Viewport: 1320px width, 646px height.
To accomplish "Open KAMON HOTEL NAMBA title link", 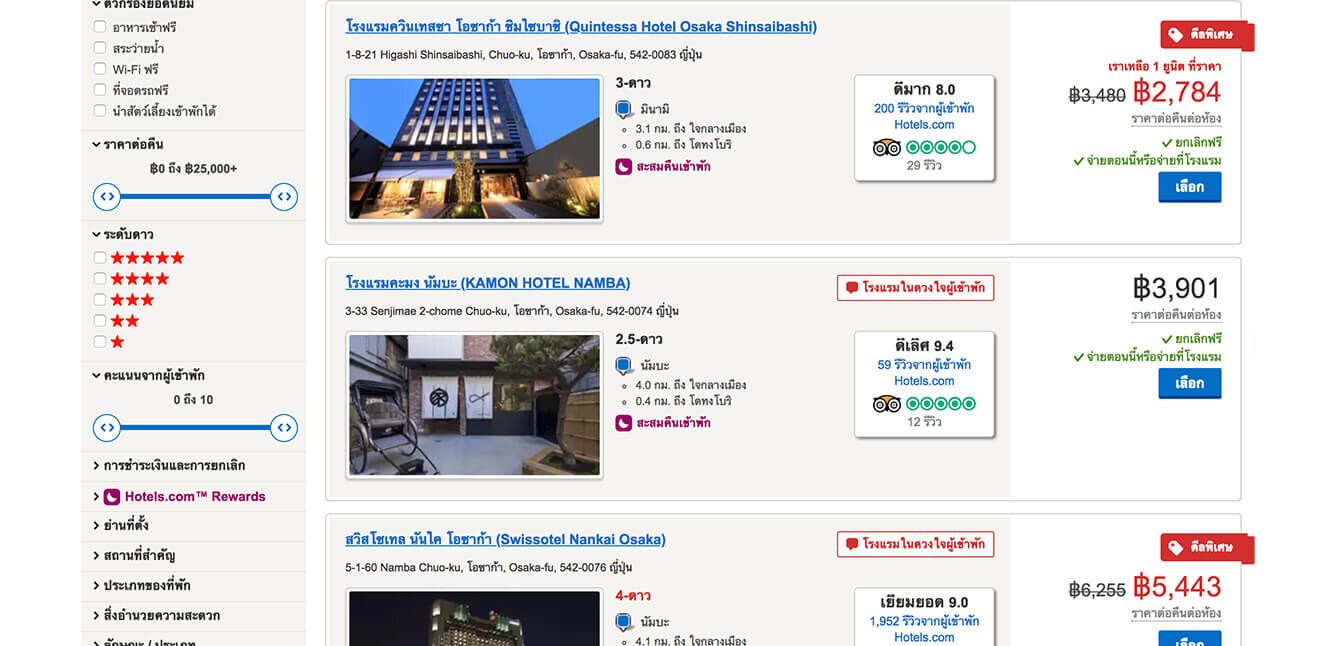I will (x=487, y=283).
